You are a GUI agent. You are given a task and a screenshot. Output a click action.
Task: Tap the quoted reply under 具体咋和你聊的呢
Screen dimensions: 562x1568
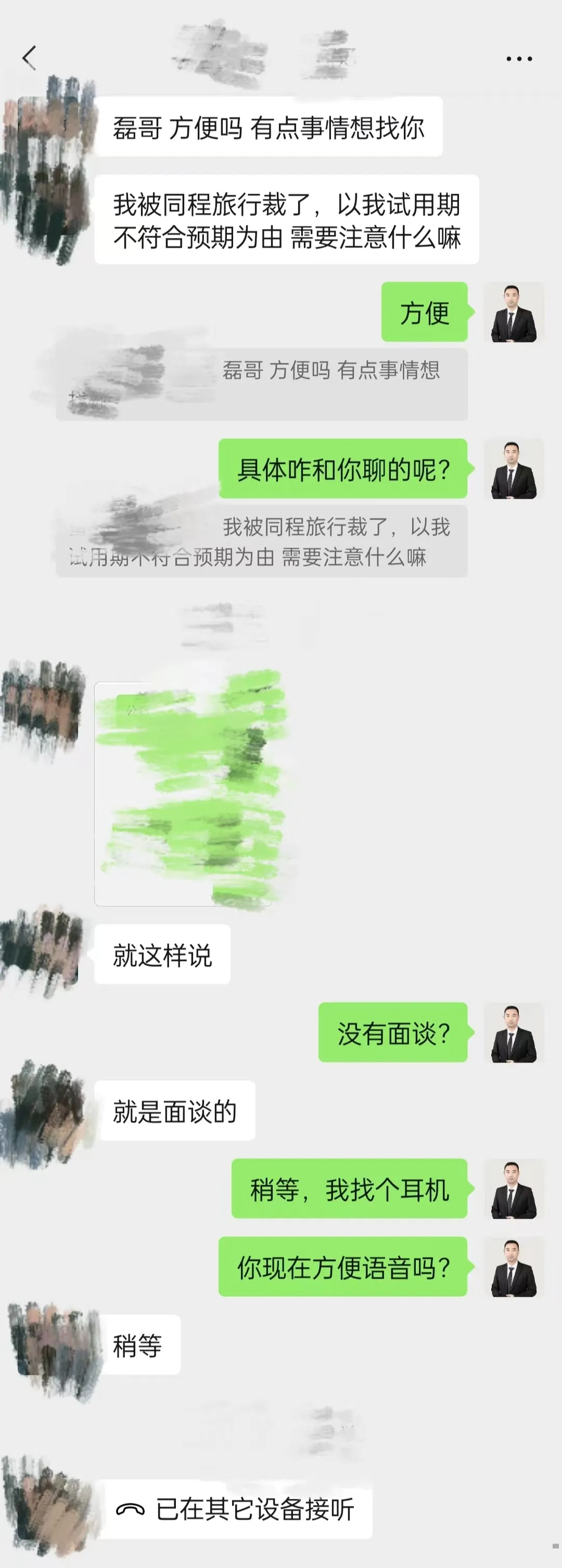[x=262, y=541]
